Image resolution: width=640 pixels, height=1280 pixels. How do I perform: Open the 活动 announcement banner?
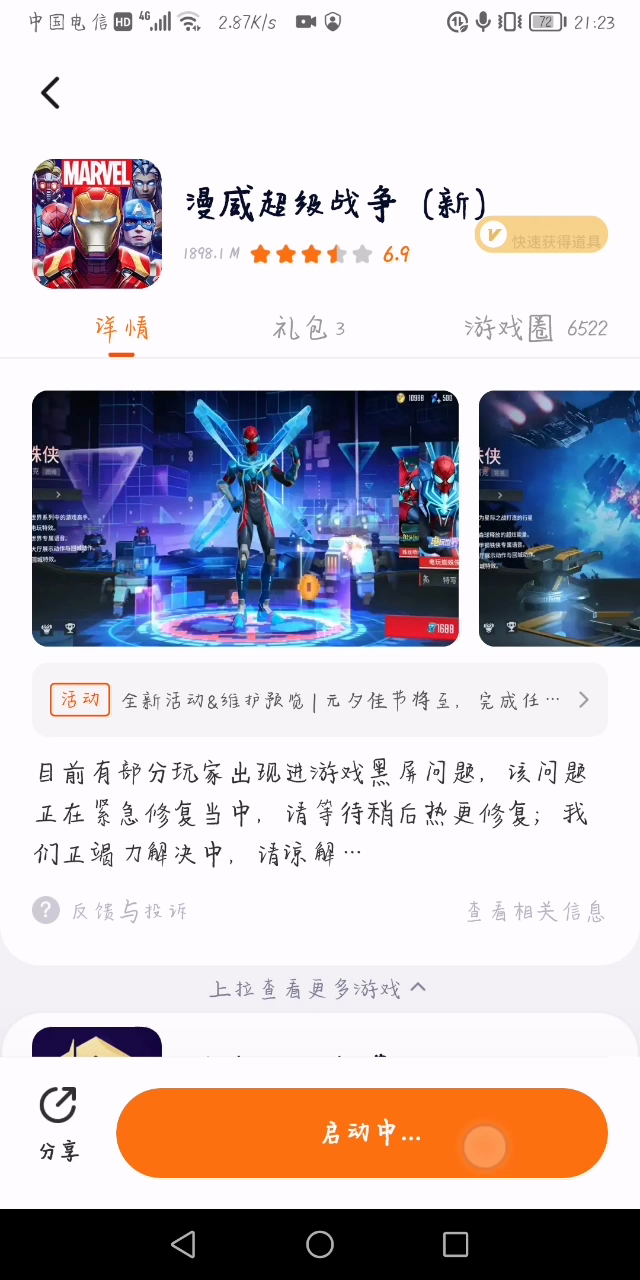click(319, 700)
